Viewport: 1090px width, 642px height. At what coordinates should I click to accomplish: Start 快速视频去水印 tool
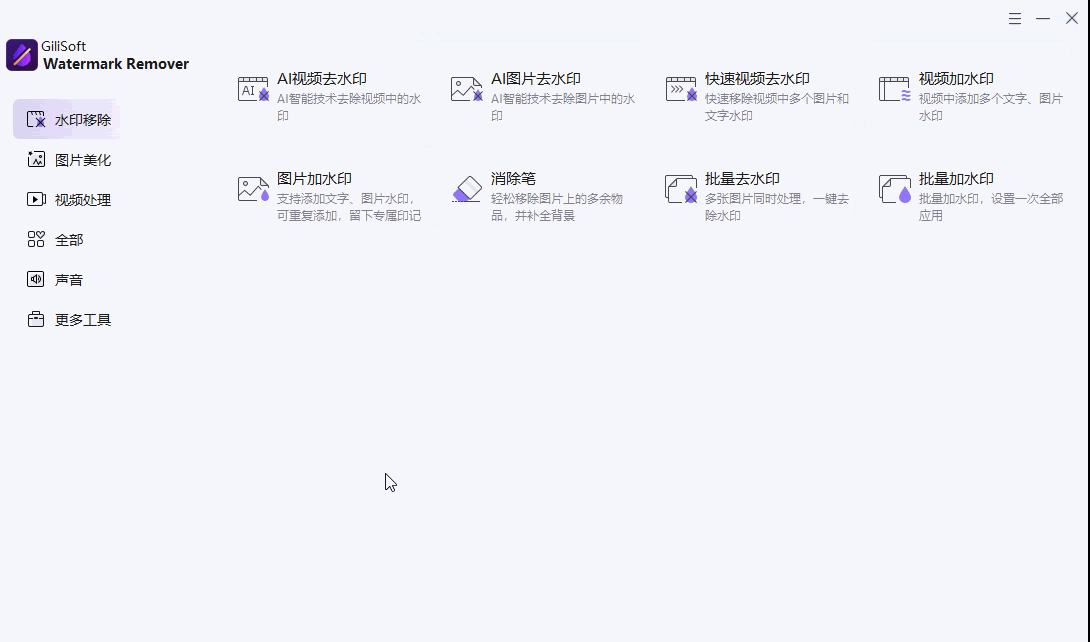(x=757, y=79)
